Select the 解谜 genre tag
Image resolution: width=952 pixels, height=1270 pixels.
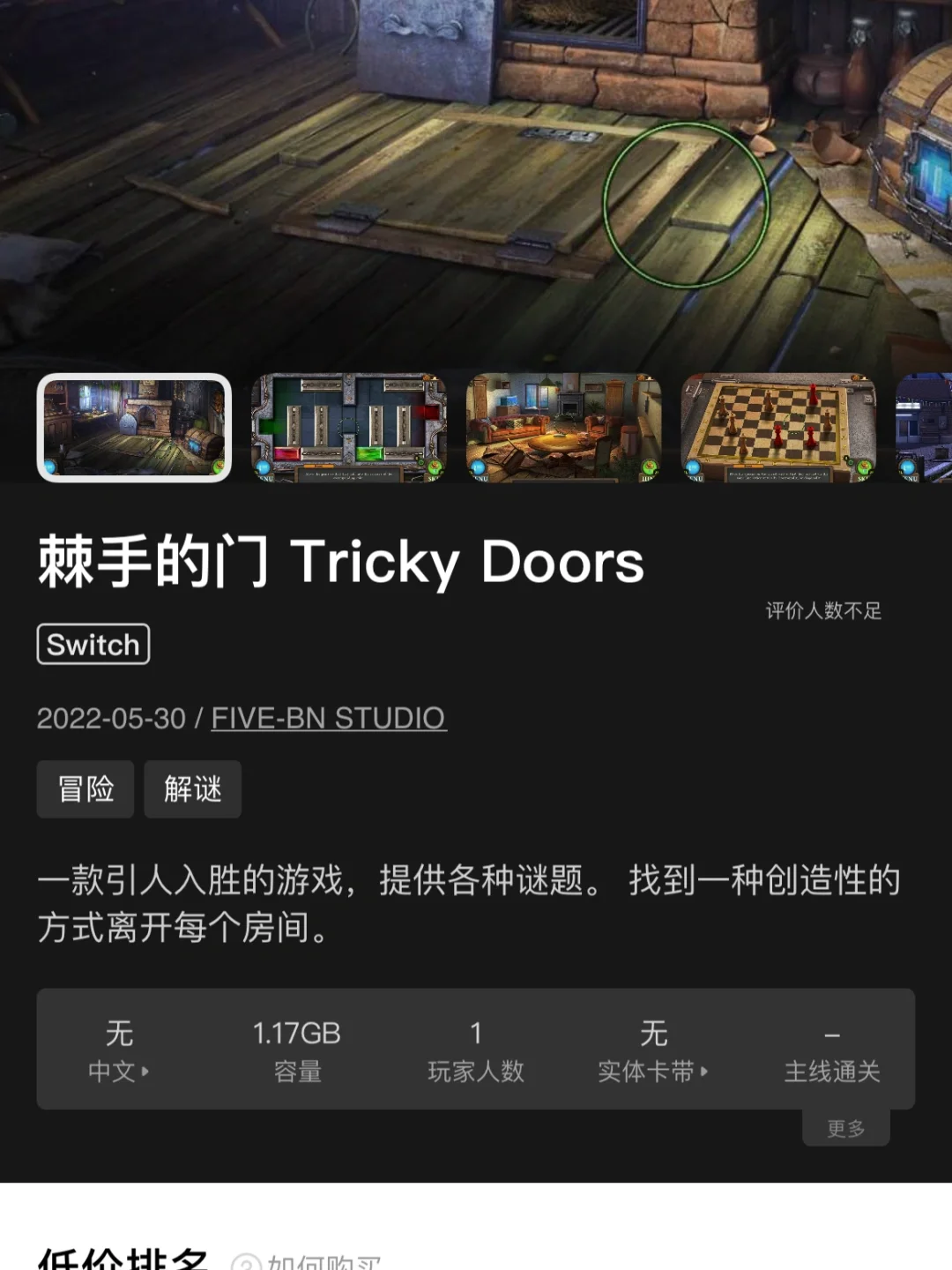coord(192,788)
